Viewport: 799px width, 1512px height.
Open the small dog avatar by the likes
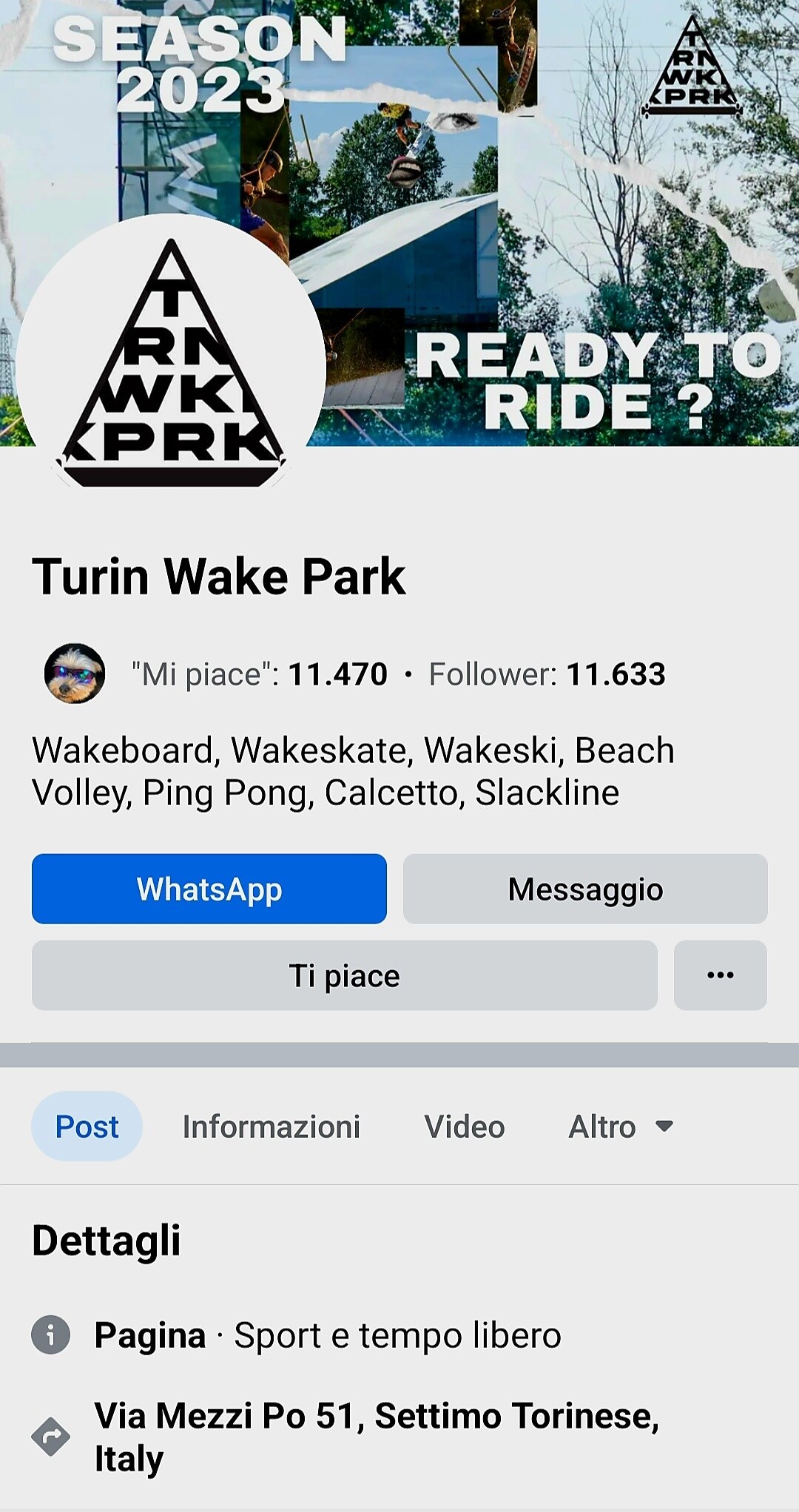click(x=75, y=674)
